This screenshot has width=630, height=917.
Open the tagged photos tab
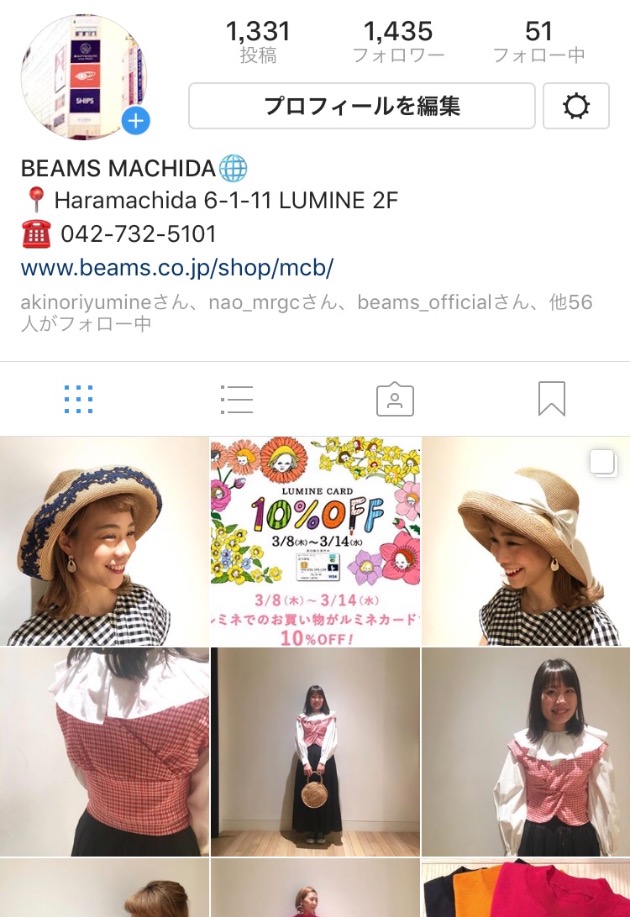pyautogui.click(x=394, y=399)
